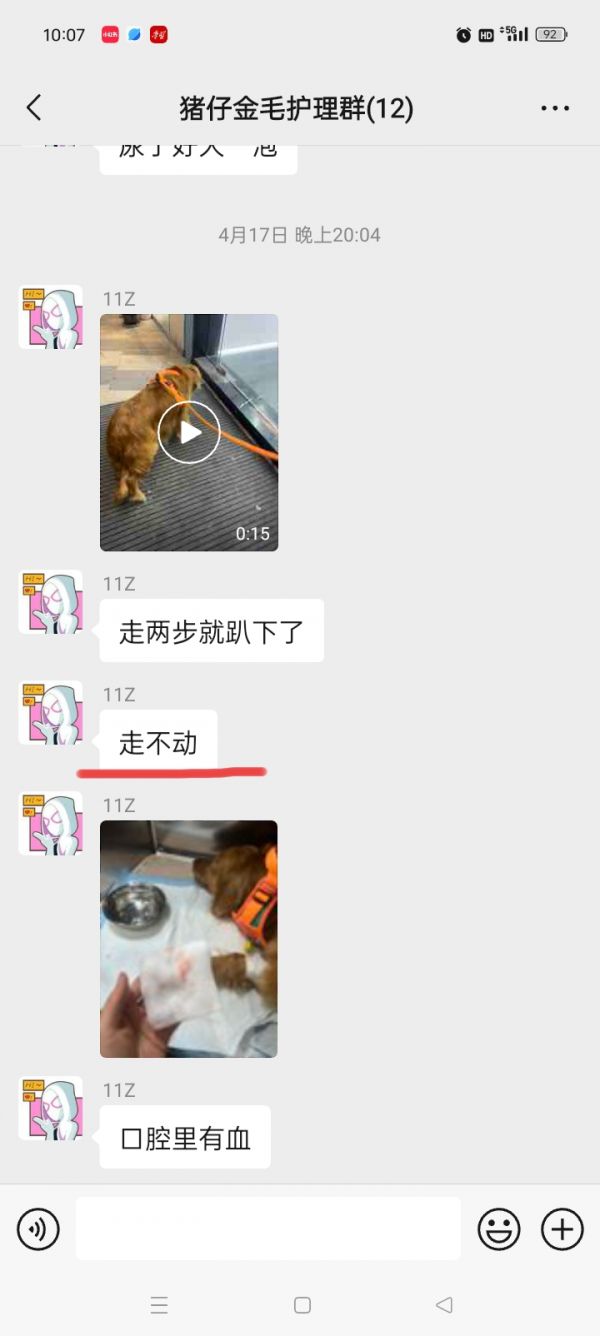Switch to voice message input
Image resolution: width=600 pixels, height=1336 pixels.
[x=38, y=1228]
